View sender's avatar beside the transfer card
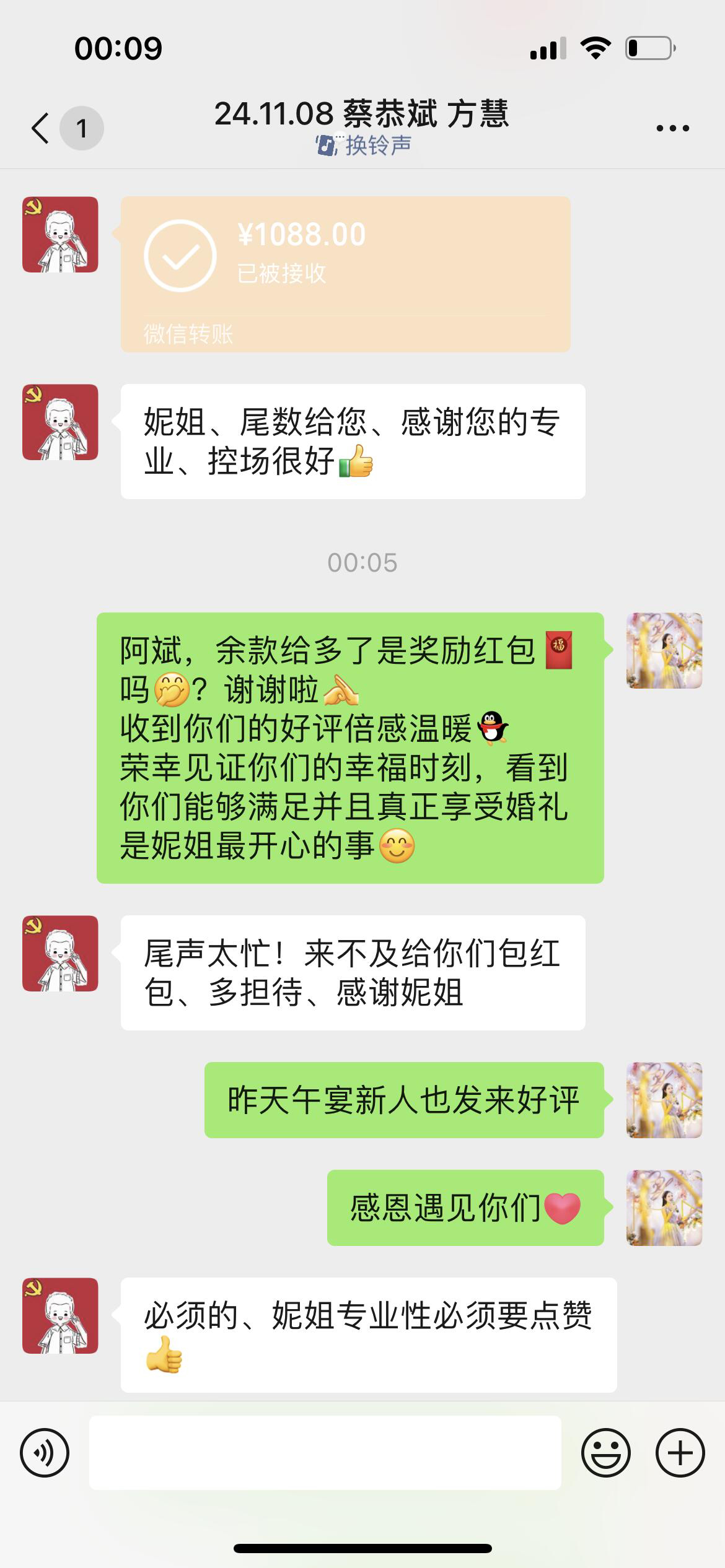Screen dimensions: 725x1568 [60, 235]
